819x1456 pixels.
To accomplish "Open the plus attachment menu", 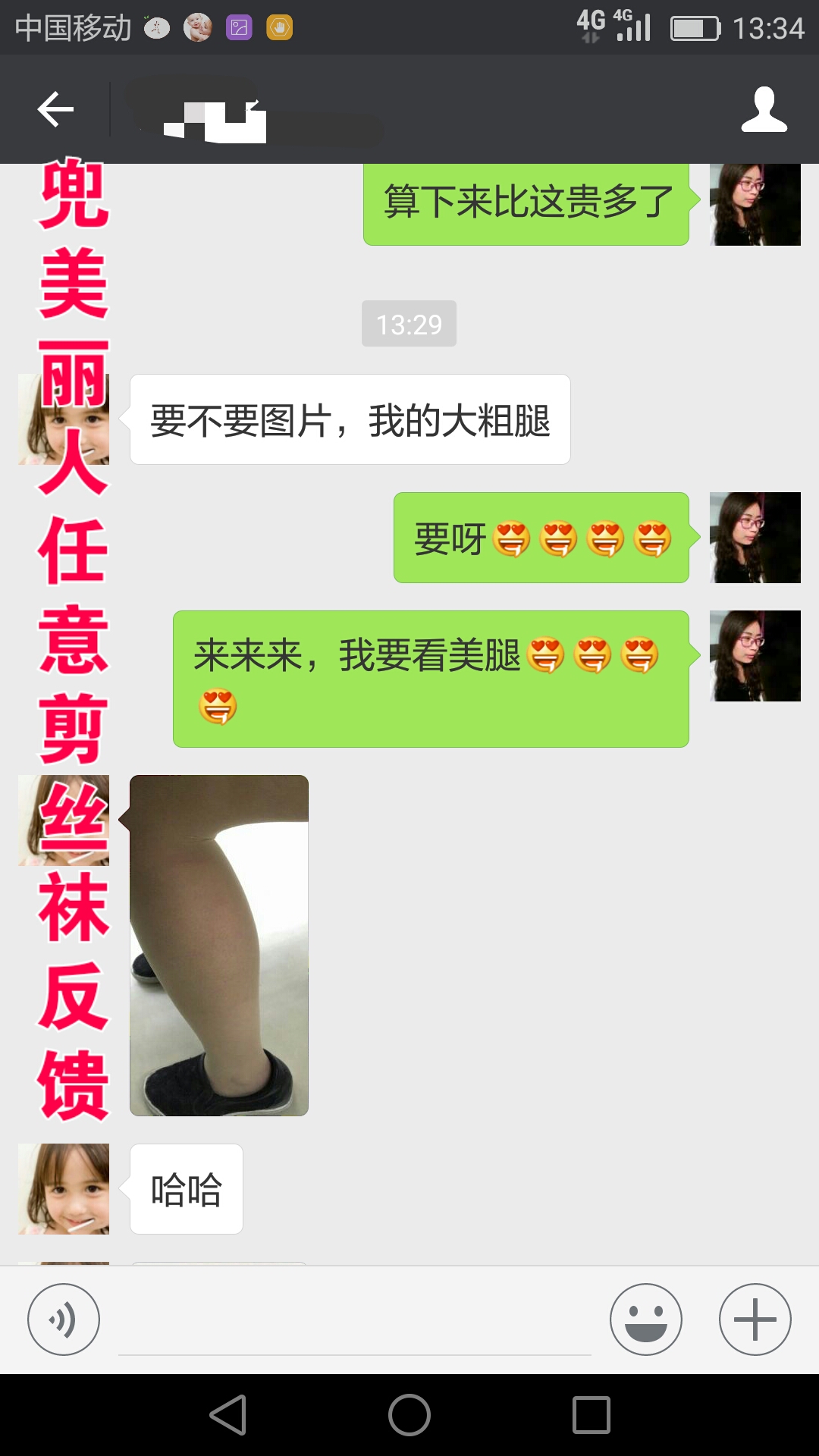I will 755,1319.
